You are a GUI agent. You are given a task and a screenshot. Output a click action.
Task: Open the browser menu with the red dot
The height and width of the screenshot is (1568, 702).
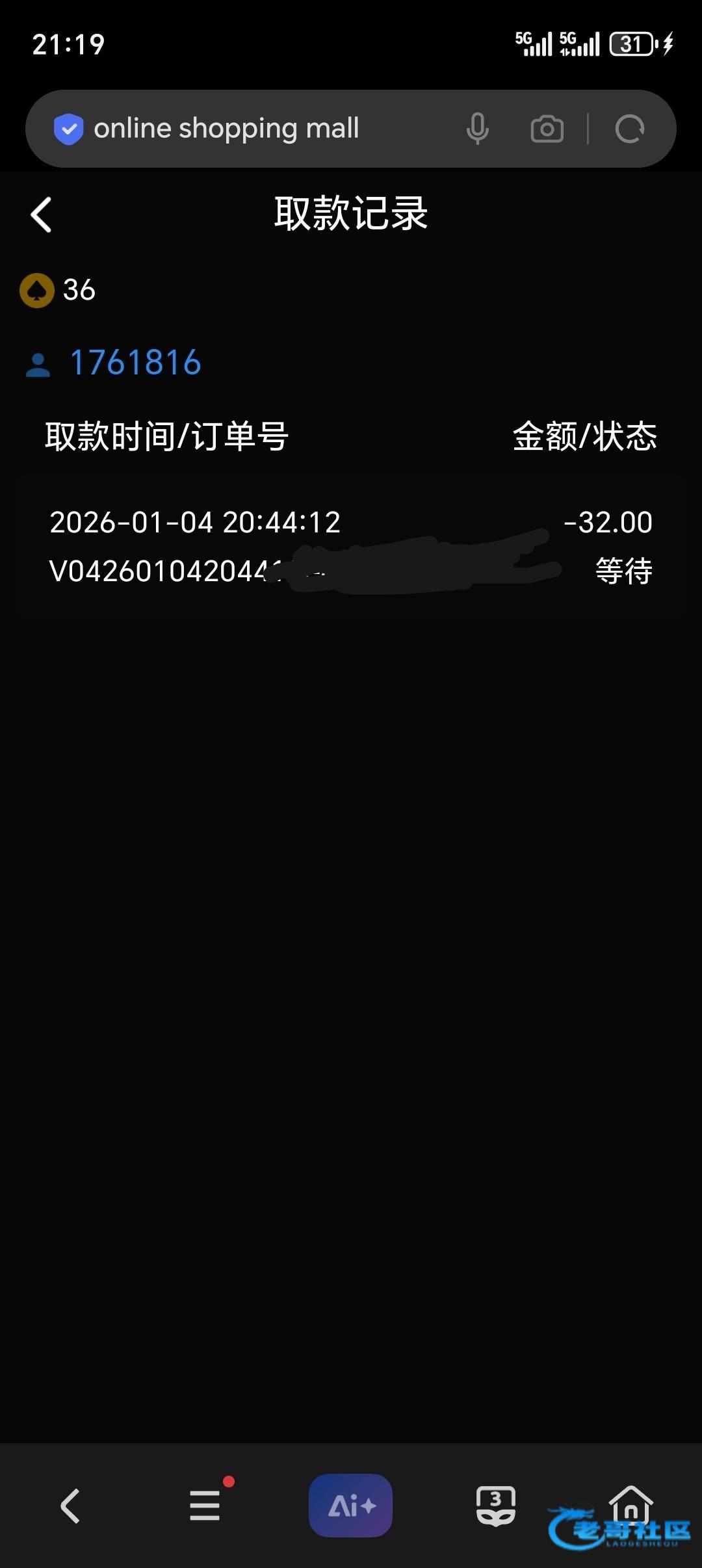205,1506
